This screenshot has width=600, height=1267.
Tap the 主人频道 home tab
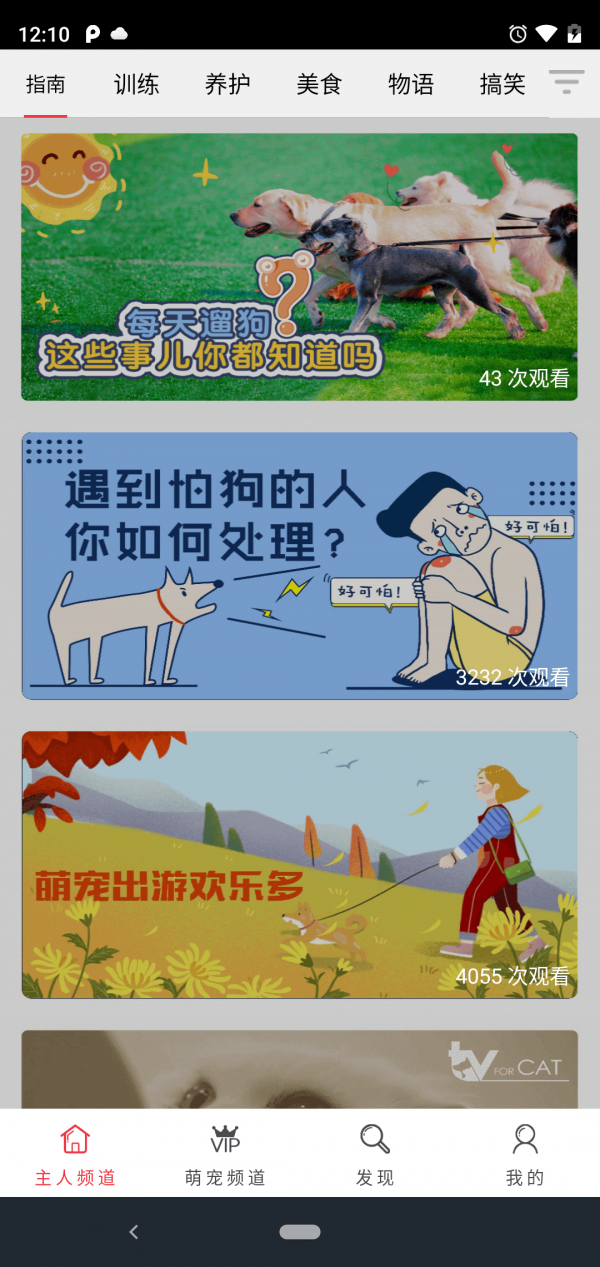75,1153
